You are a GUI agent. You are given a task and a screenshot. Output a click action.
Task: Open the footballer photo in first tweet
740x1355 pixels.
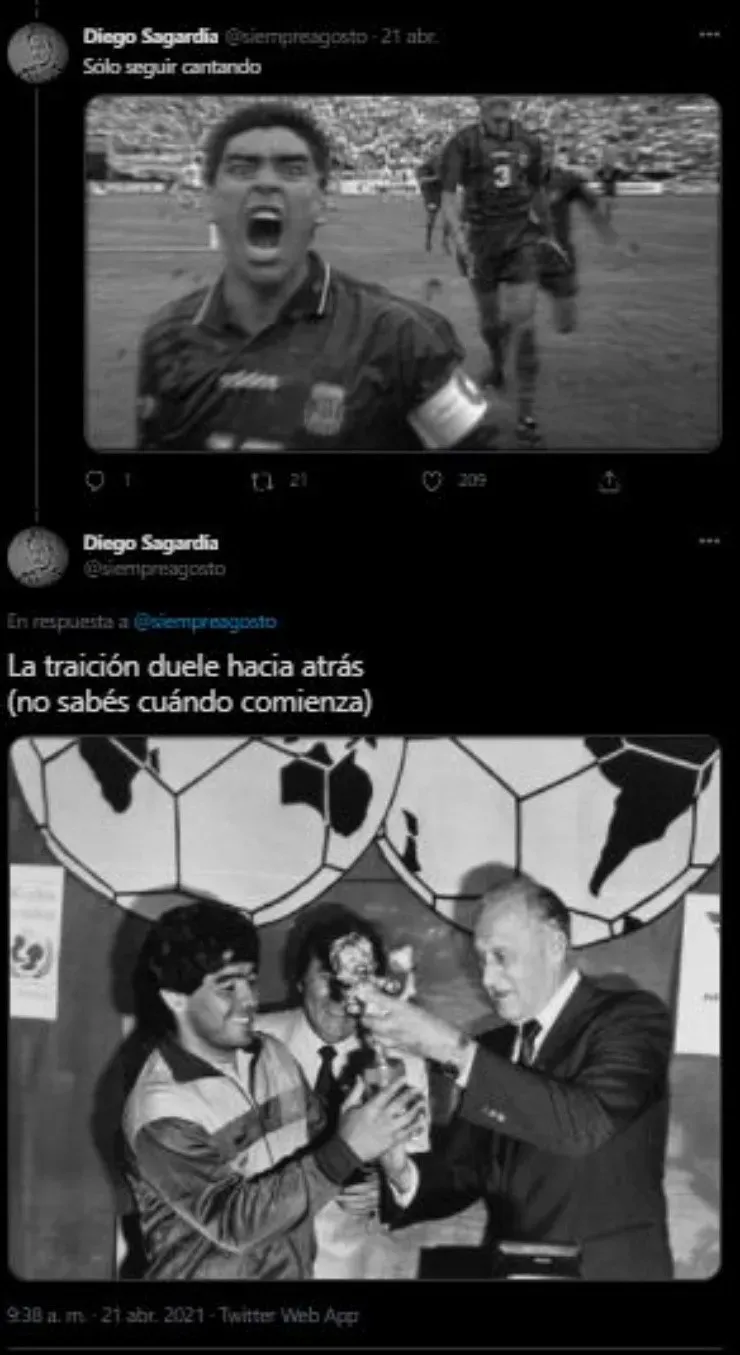402,272
